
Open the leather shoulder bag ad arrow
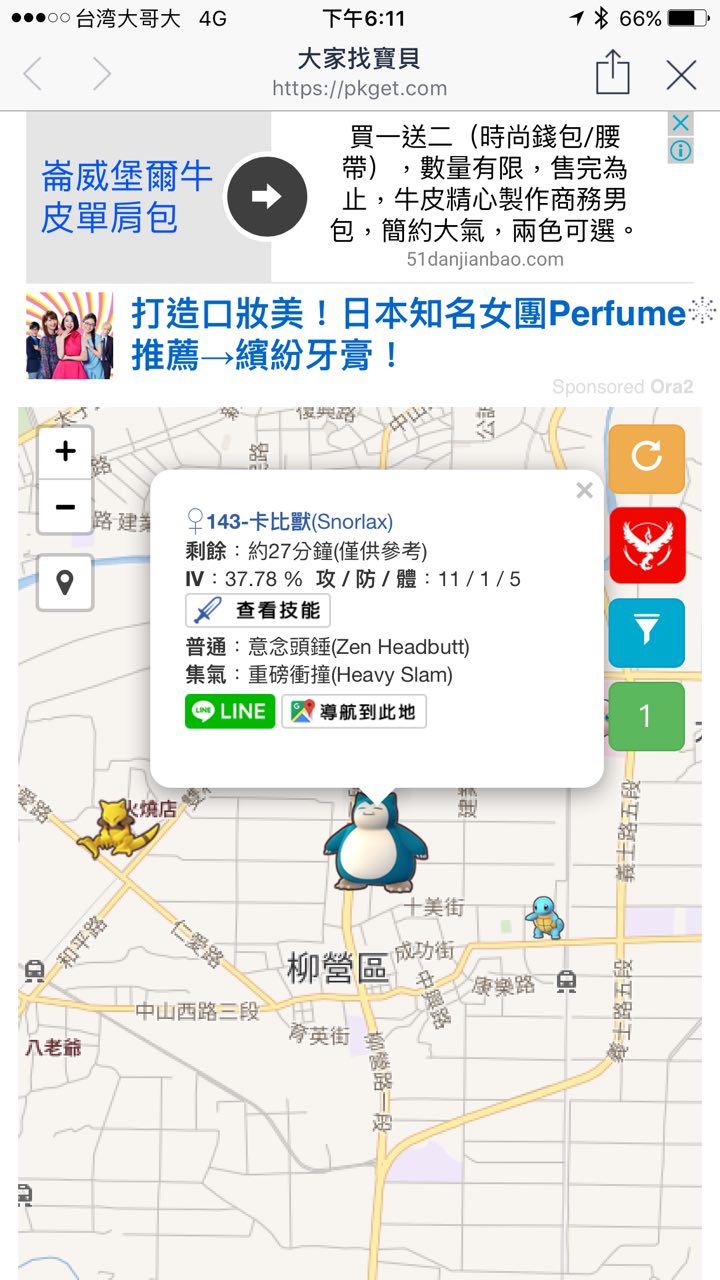(266, 196)
